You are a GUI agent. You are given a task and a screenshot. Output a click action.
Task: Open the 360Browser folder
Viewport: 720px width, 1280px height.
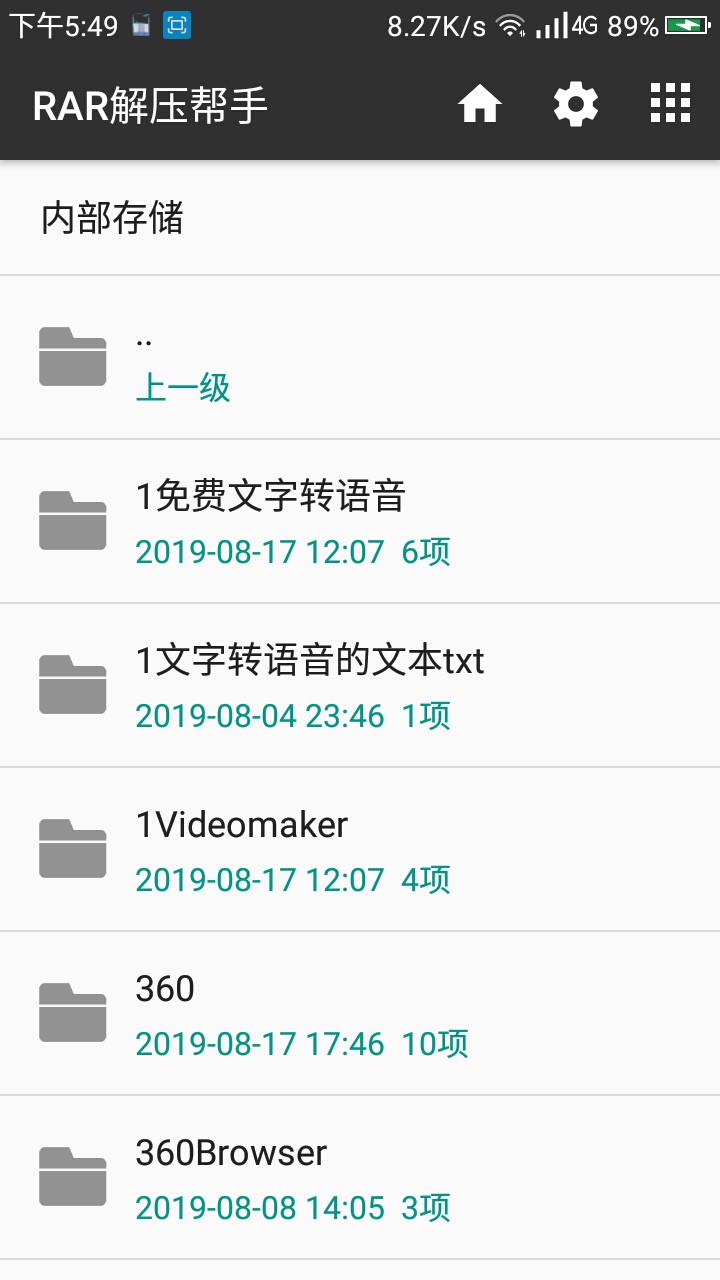[x=360, y=1177]
